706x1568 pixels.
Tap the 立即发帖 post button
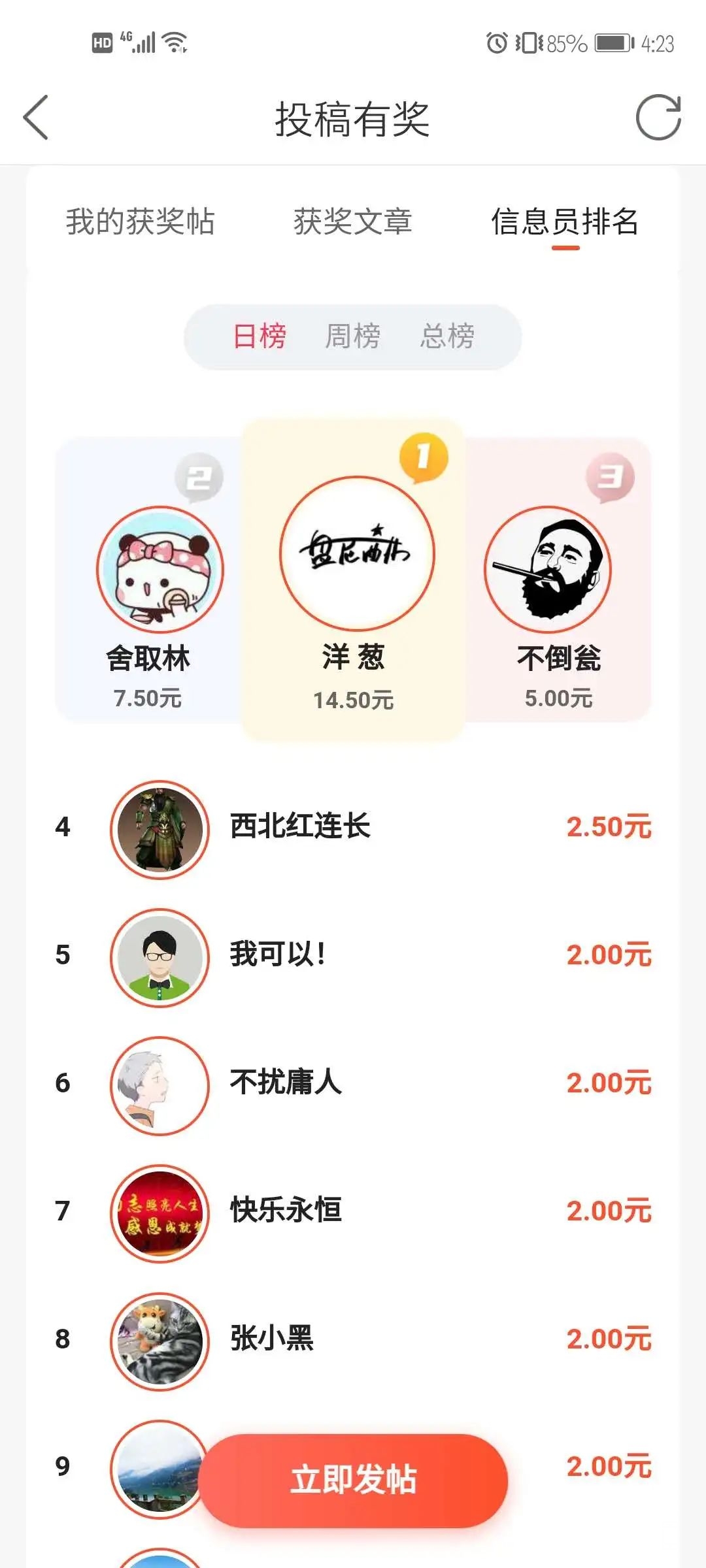353,1480
